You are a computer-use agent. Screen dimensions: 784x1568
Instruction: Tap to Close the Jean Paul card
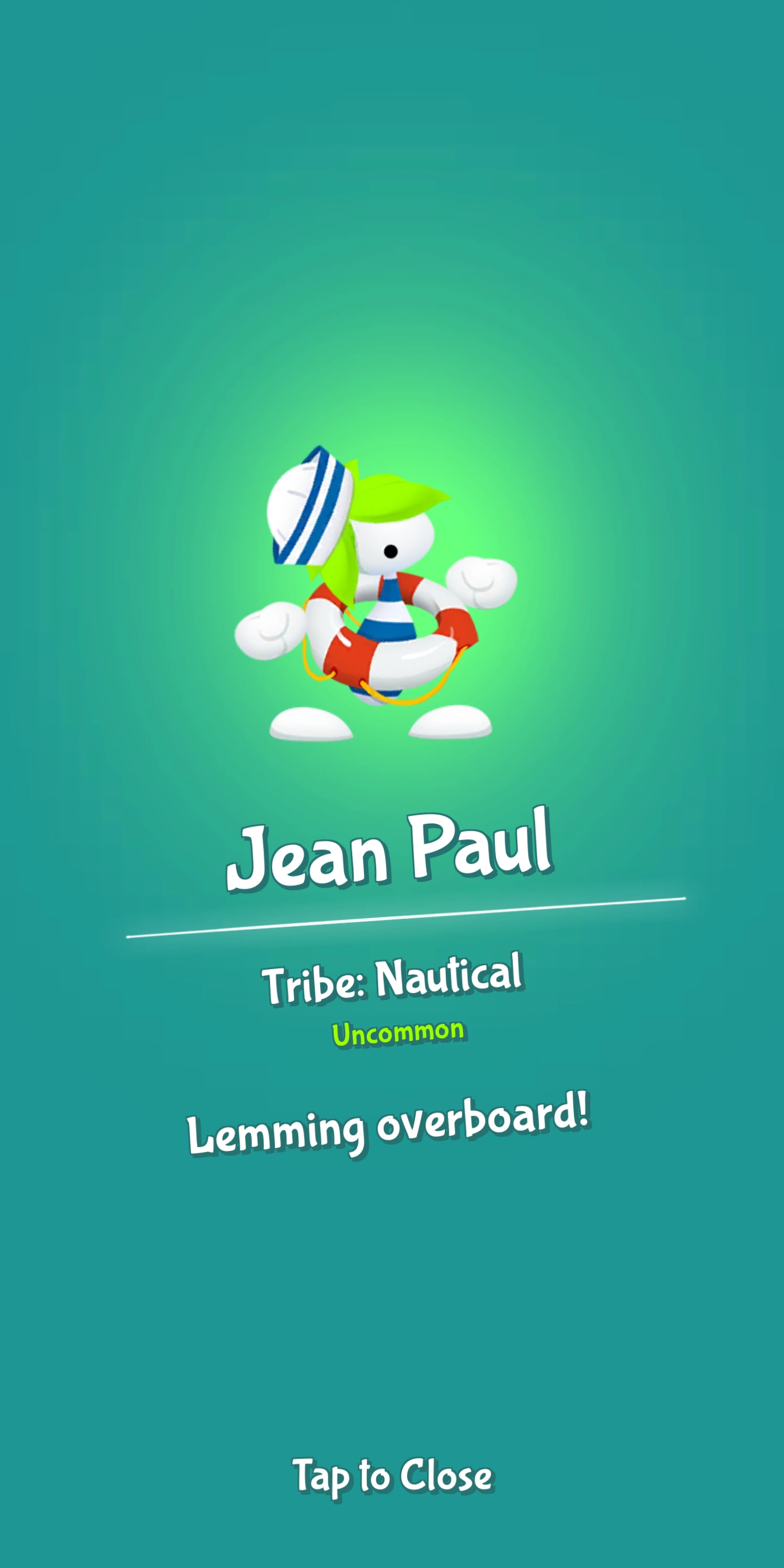click(x=393, y=1475)
